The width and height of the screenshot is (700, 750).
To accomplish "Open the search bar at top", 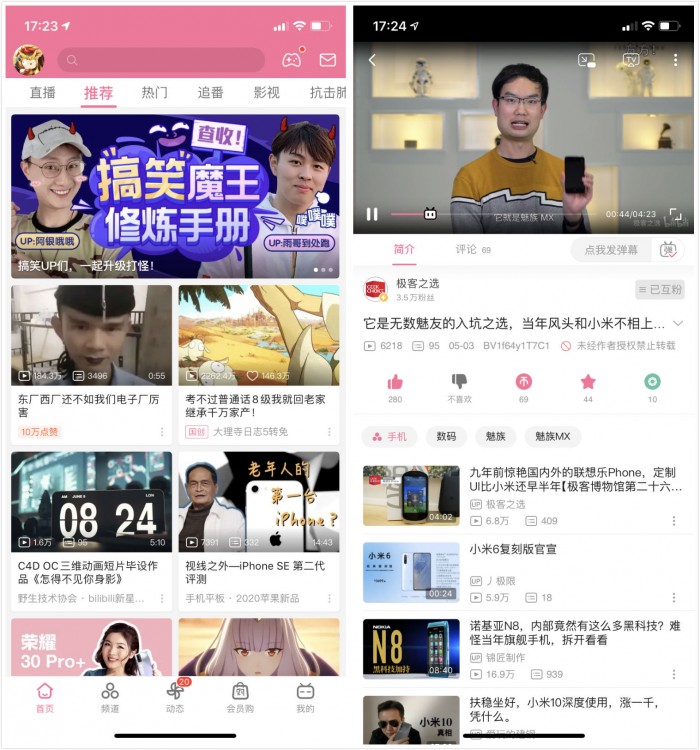I will pos(160,60).
